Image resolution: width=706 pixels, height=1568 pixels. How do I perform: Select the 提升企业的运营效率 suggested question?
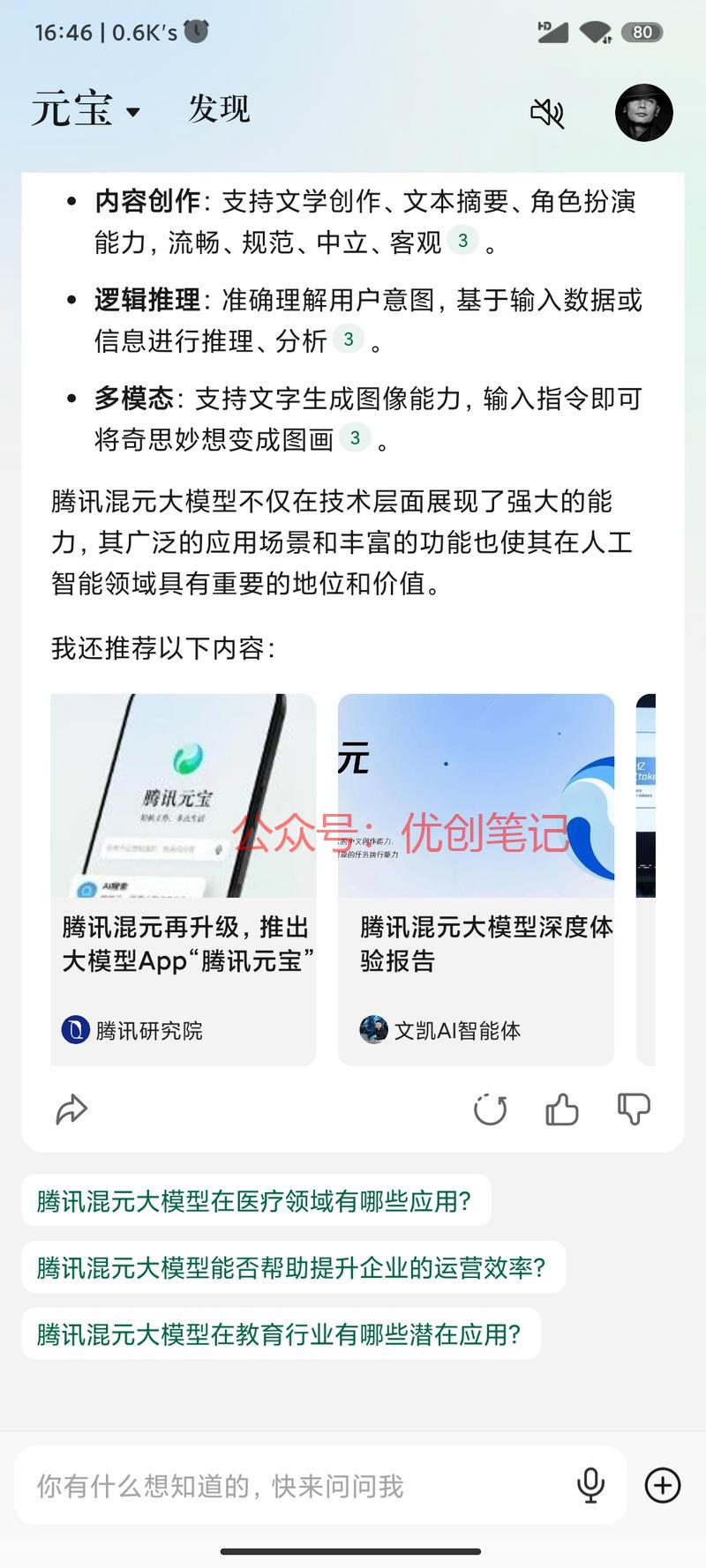pos(292,1268)
